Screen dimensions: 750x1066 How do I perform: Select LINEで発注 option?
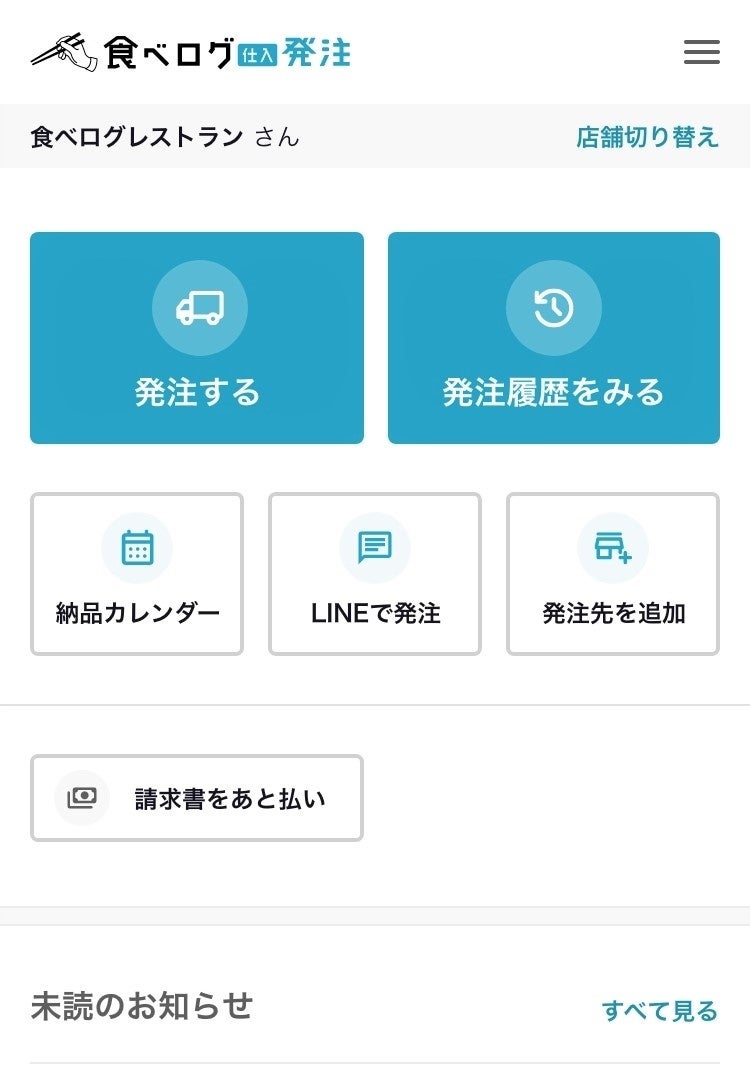pyautogui.click(x=375, y=574)
